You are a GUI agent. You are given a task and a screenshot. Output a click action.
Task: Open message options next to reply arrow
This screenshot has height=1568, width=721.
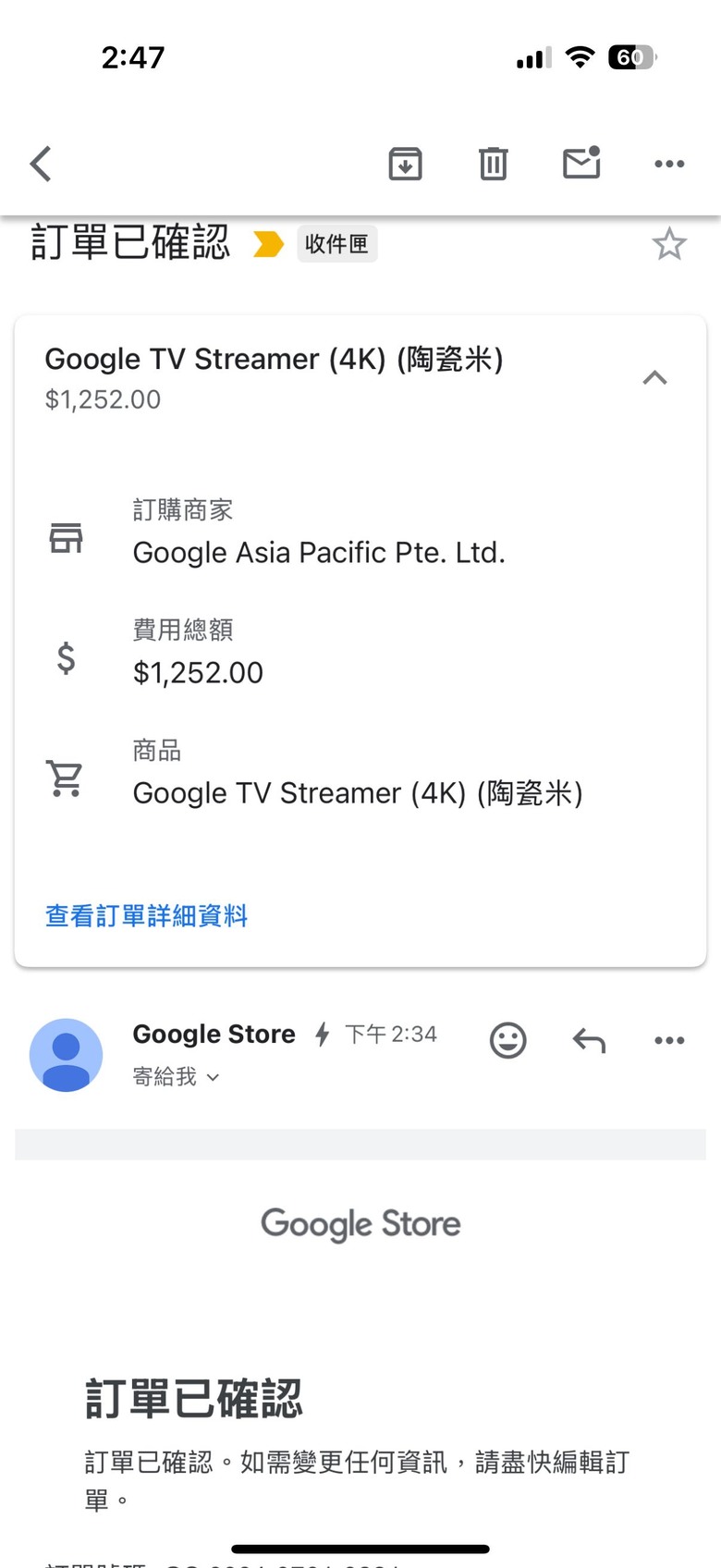point(669,1040)
